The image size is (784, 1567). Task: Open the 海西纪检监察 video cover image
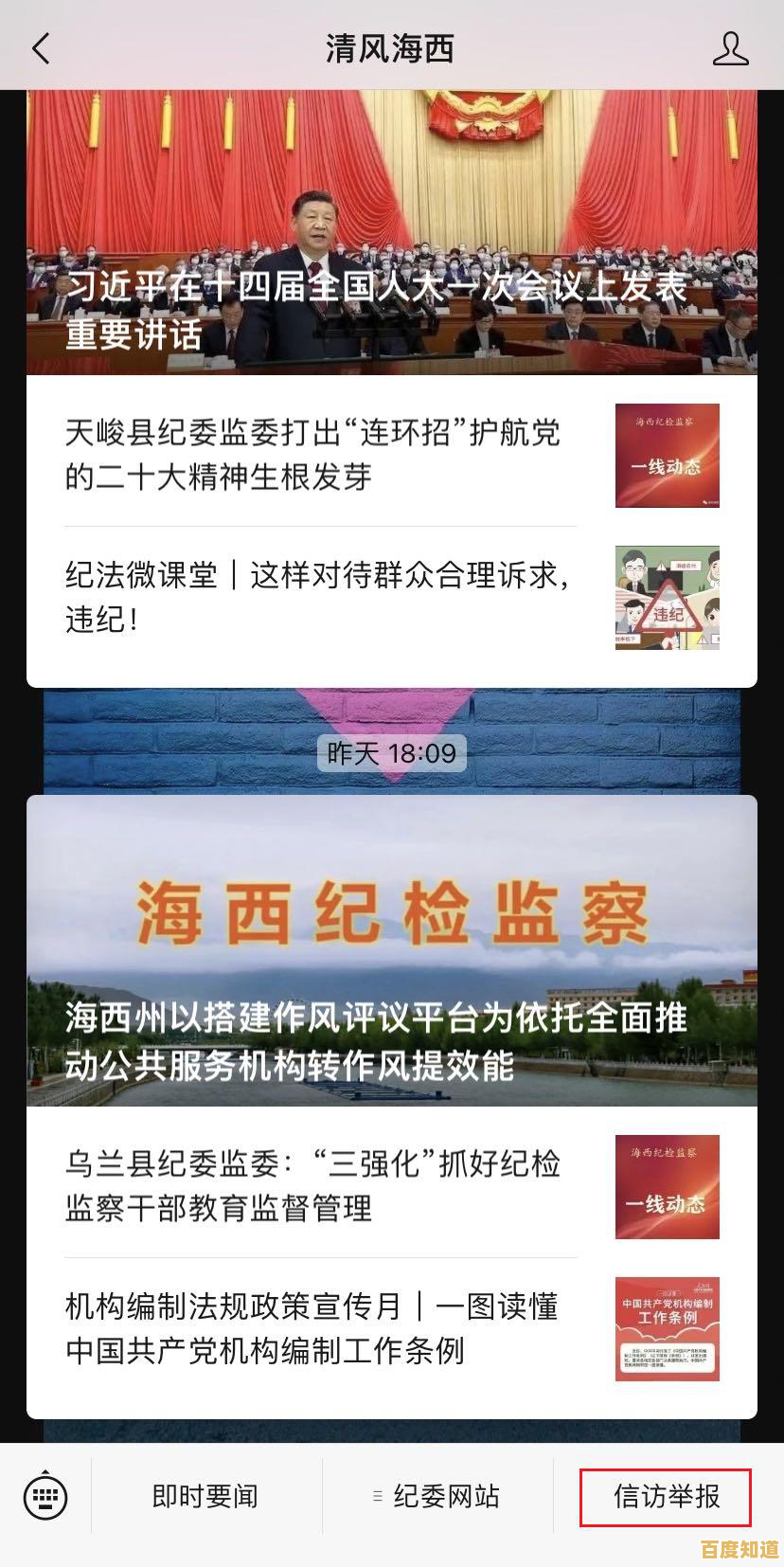click(391, 947)
